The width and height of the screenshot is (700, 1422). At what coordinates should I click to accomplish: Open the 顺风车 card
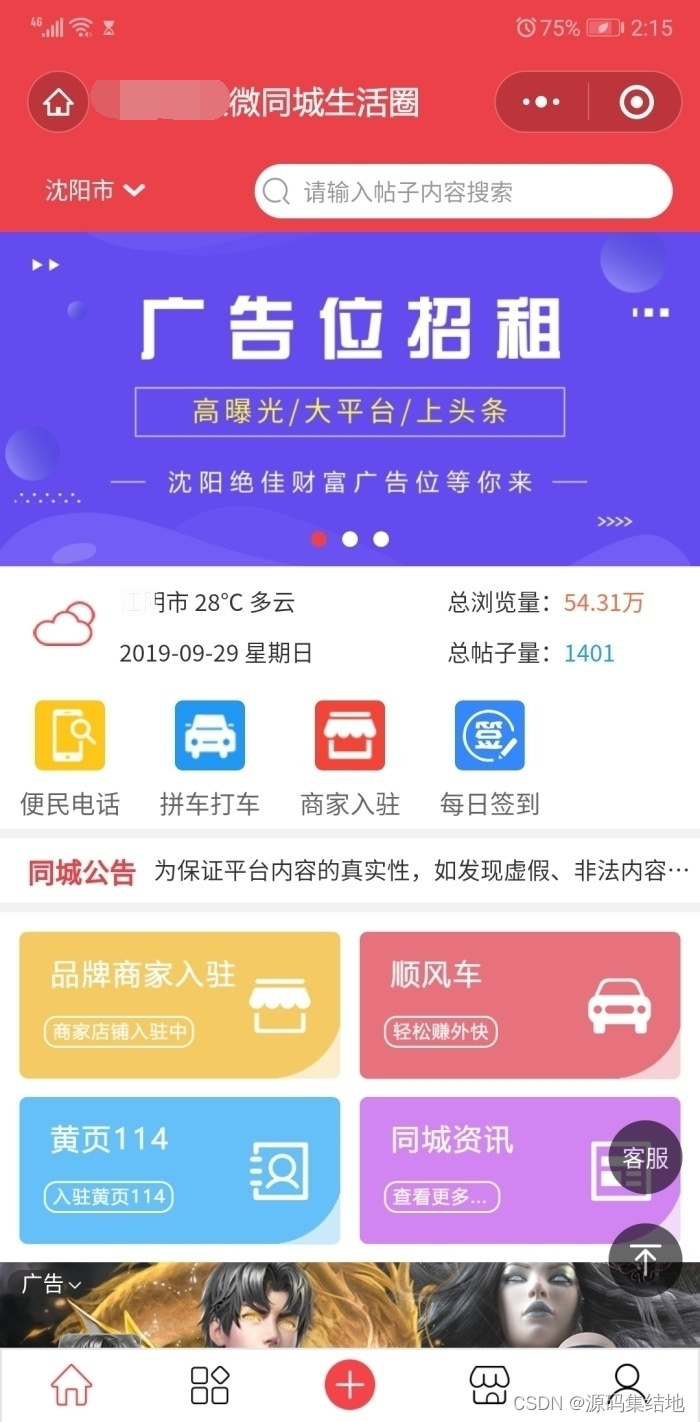tap(520, 1005)
